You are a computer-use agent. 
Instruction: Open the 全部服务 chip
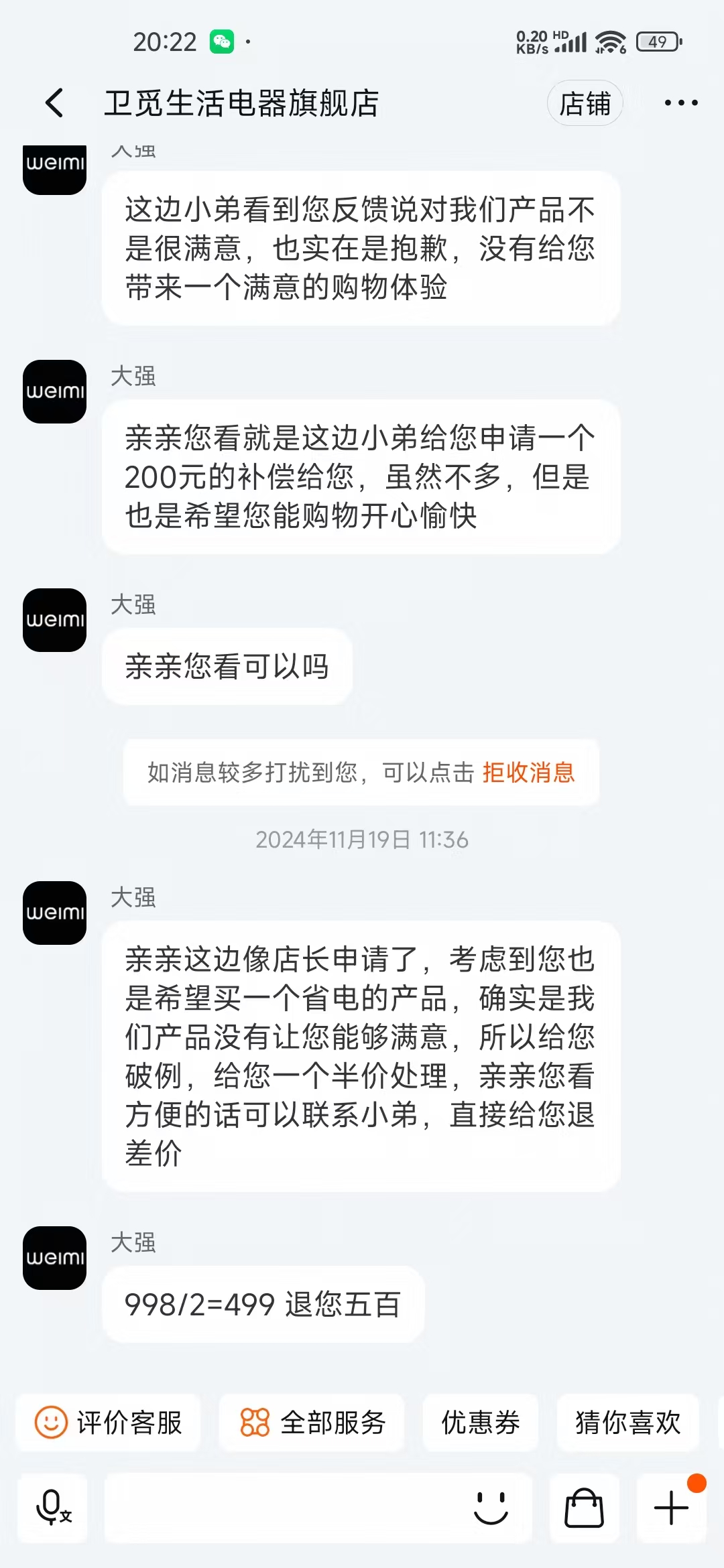[312, 1422]
